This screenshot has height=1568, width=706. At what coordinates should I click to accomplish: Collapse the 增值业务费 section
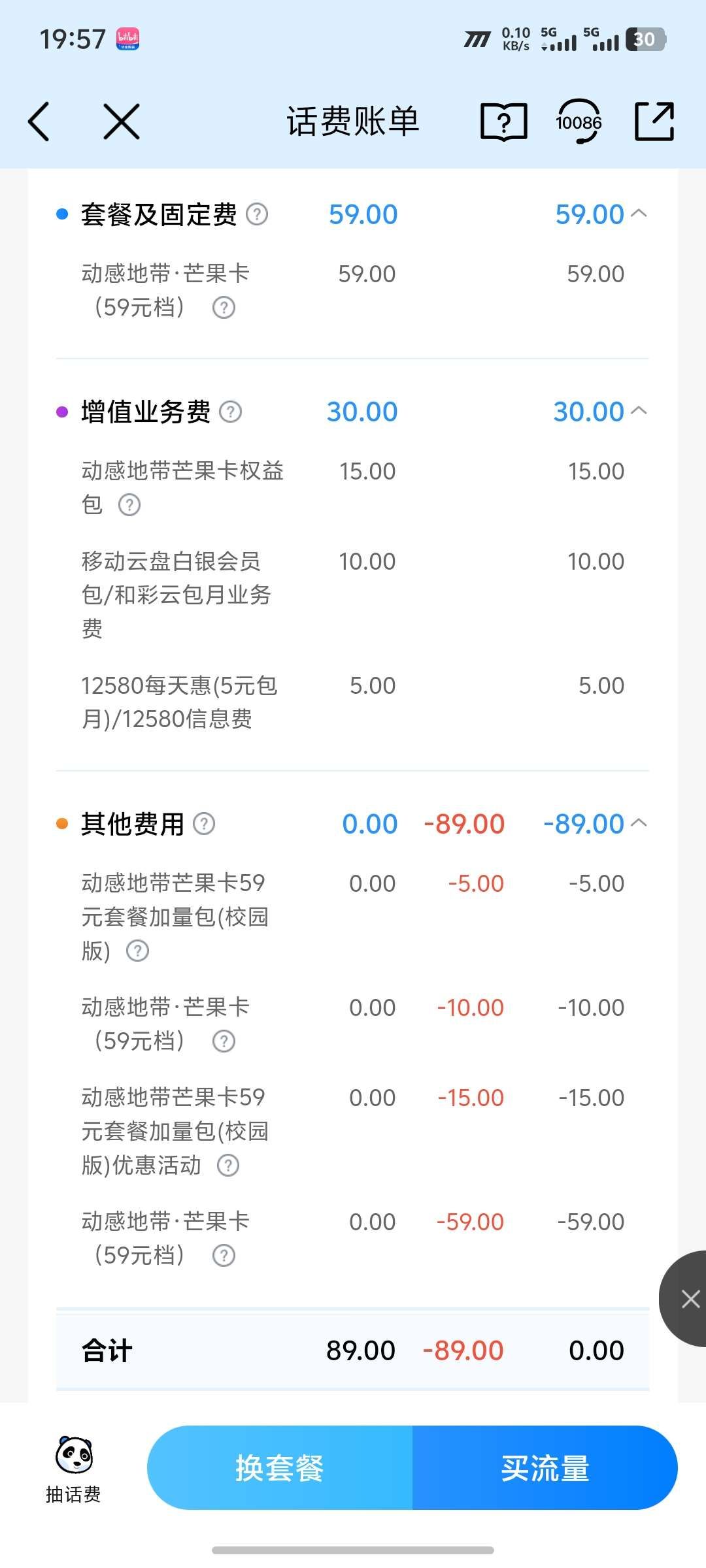click(639, 411)
